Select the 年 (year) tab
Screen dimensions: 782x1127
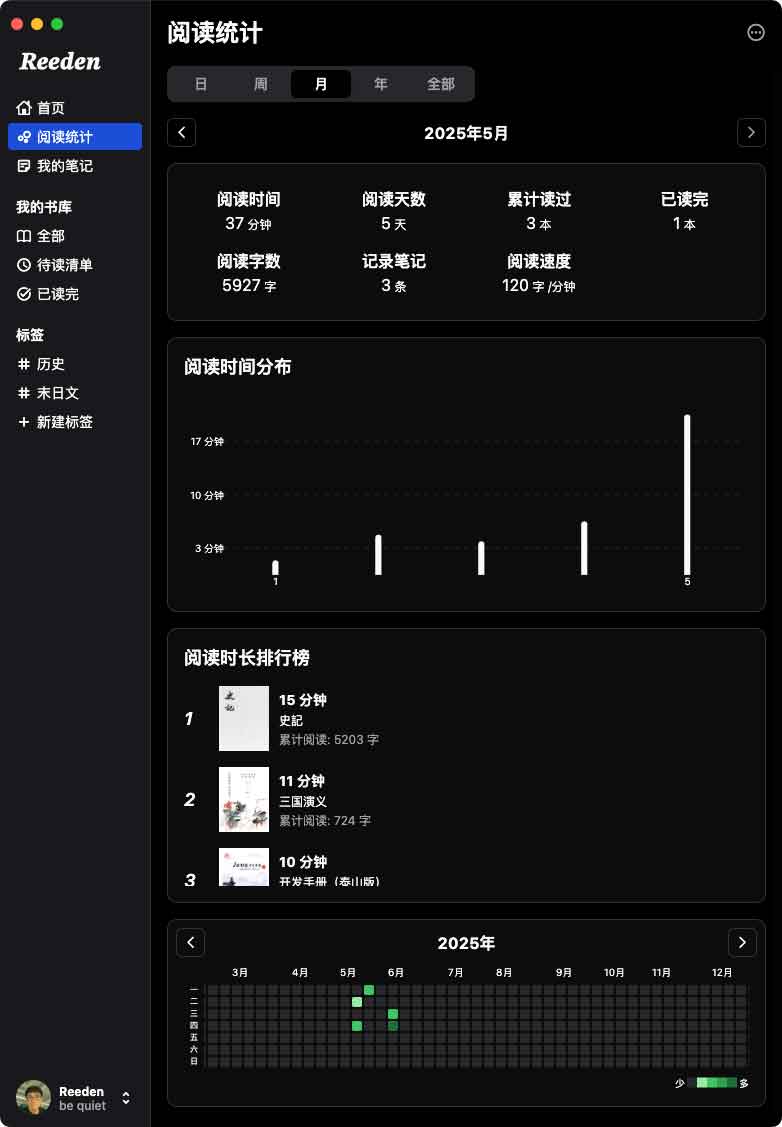point(381,84)
